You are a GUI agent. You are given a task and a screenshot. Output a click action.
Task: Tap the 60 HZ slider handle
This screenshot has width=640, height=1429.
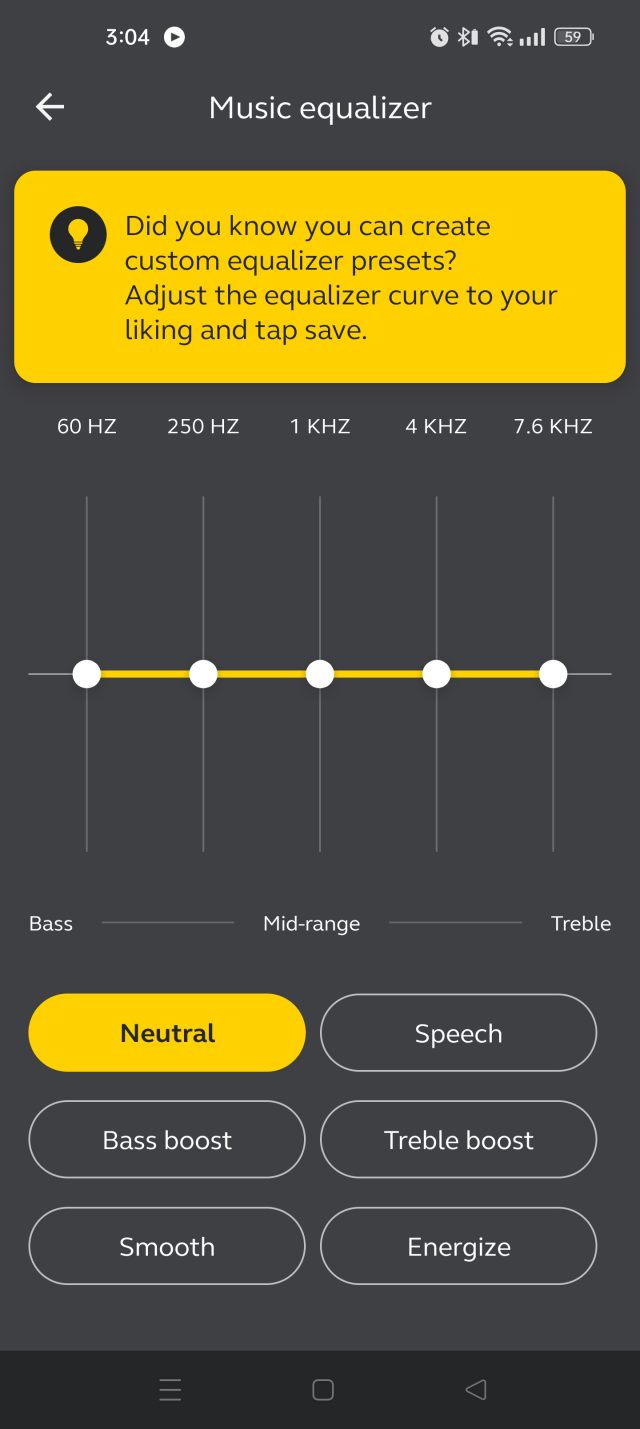point(87,674)
